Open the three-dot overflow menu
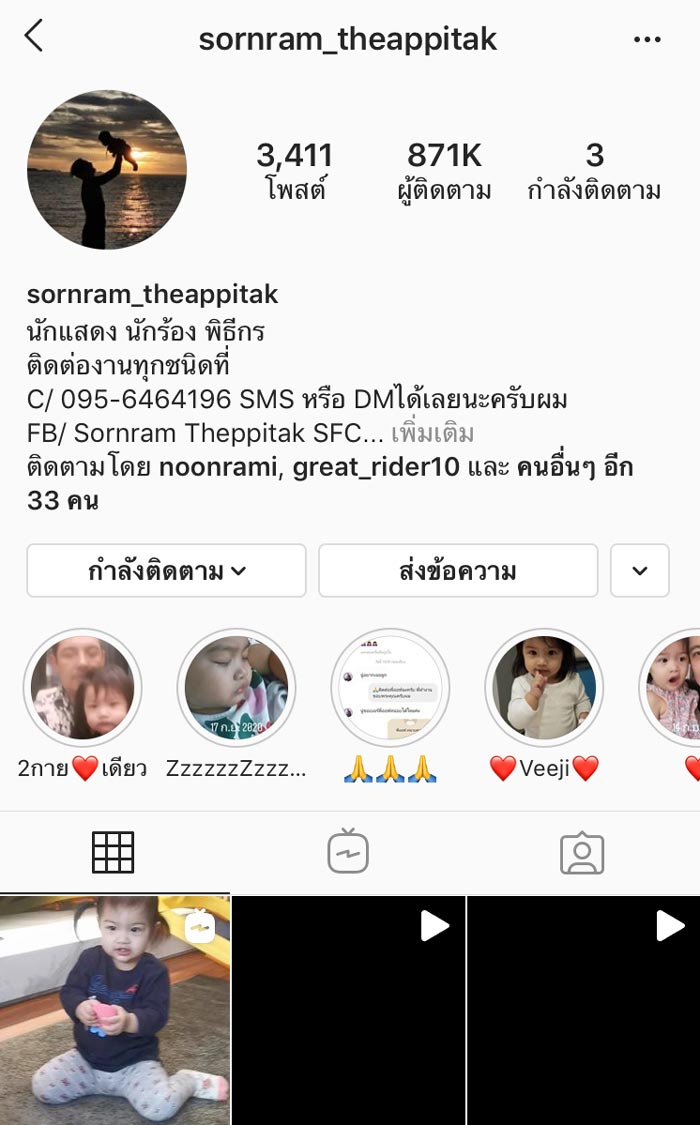The width and height of the screenshot is (700, 1125). pos(647,40)
